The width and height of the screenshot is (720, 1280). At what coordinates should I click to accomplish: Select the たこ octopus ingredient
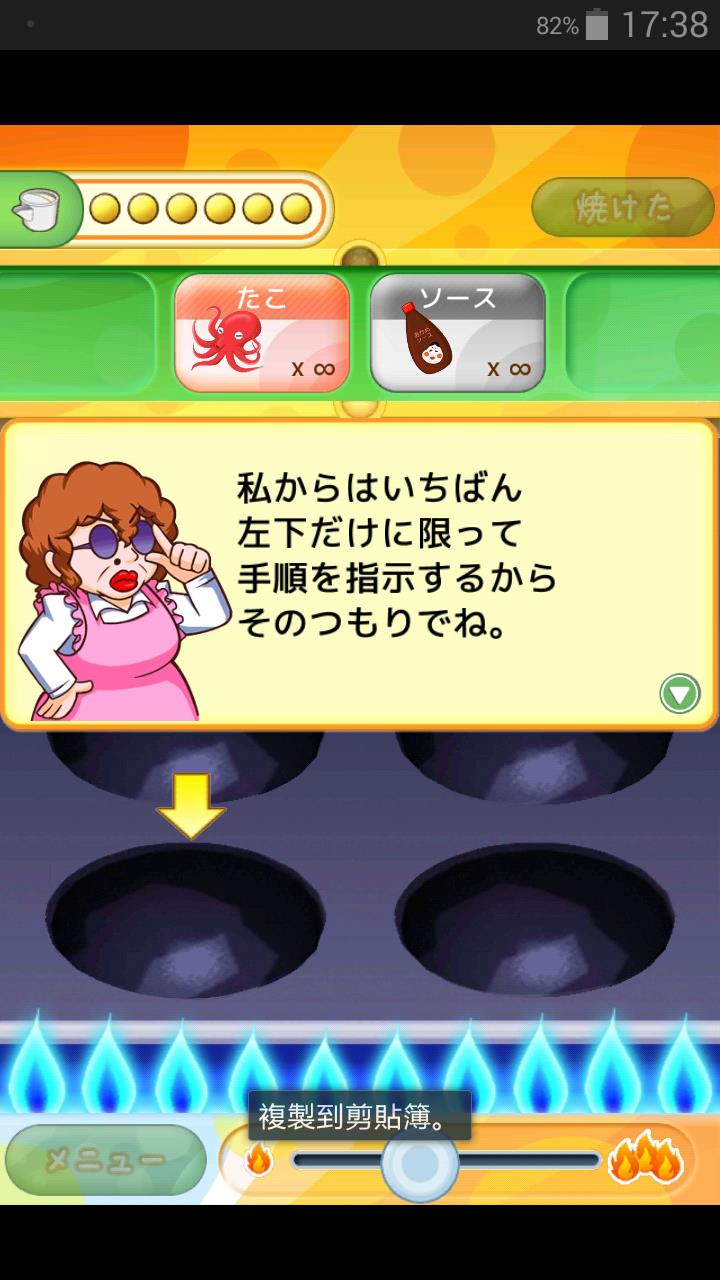tap(262, 333)
